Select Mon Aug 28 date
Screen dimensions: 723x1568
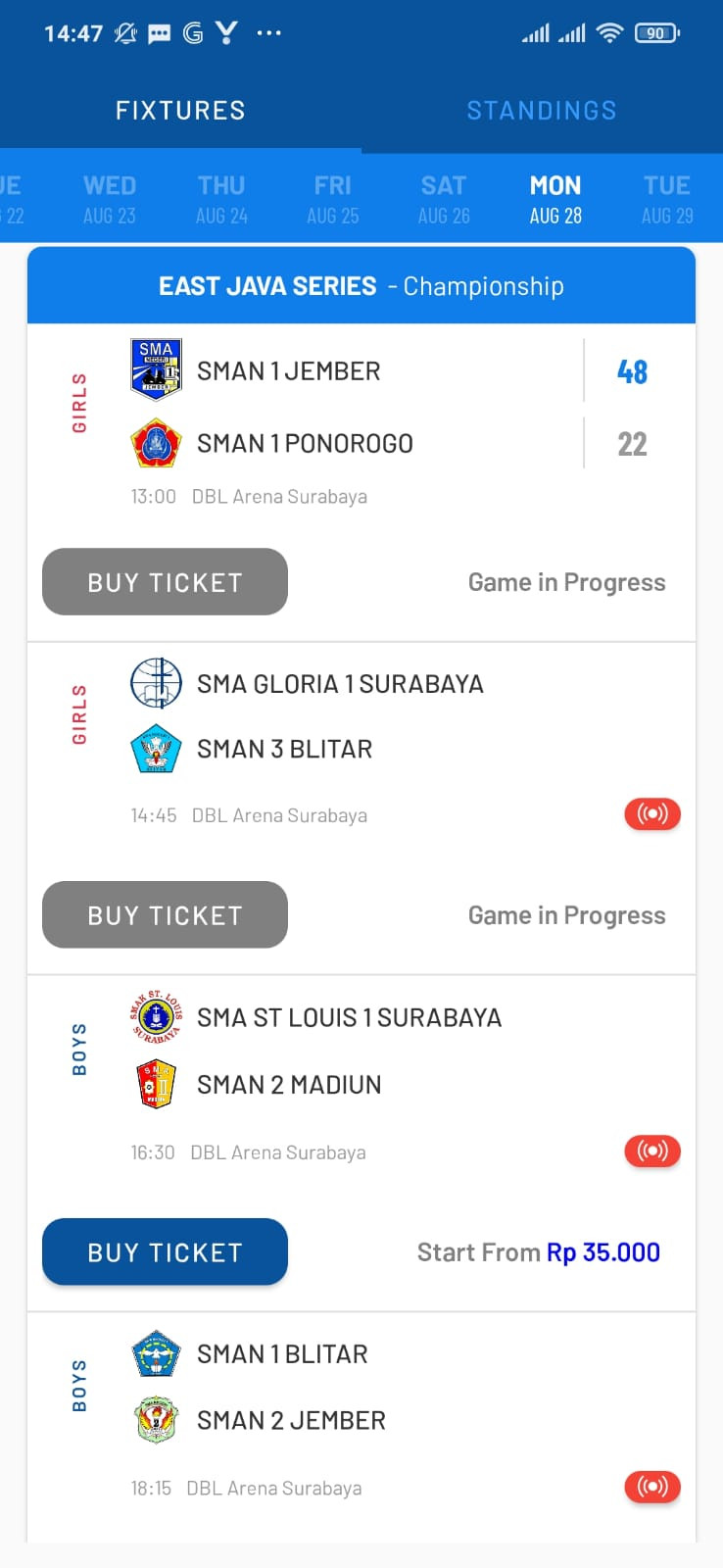tap(555, 199)
